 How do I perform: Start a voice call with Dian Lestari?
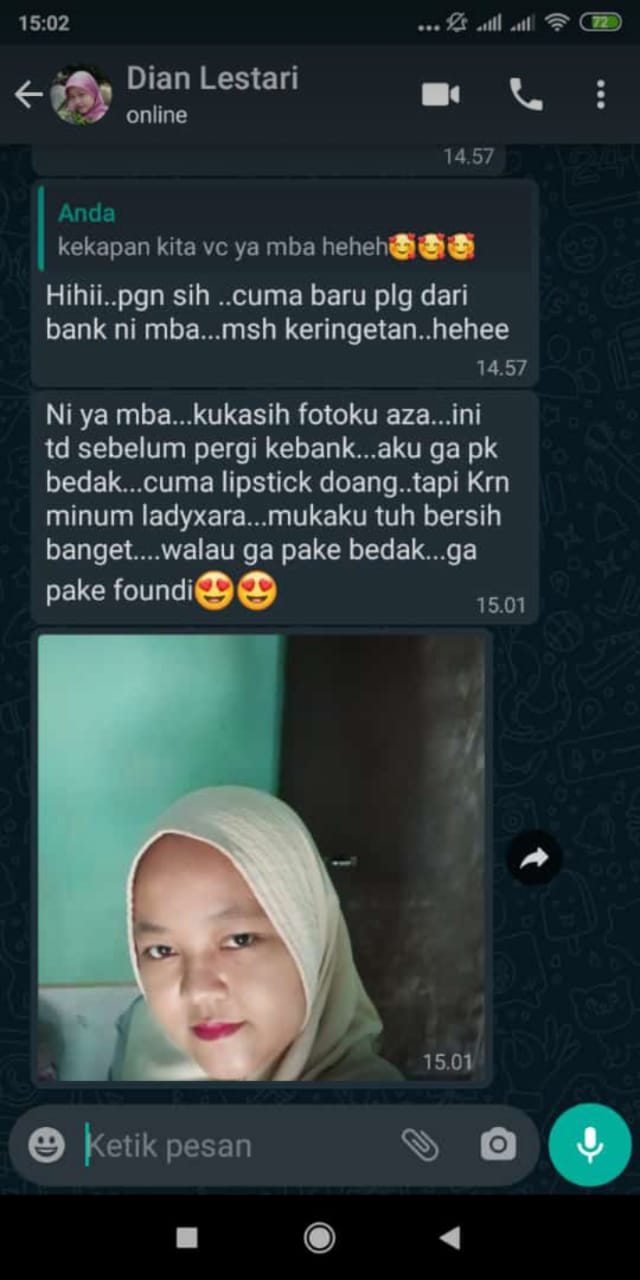click(x=526, y=95)
